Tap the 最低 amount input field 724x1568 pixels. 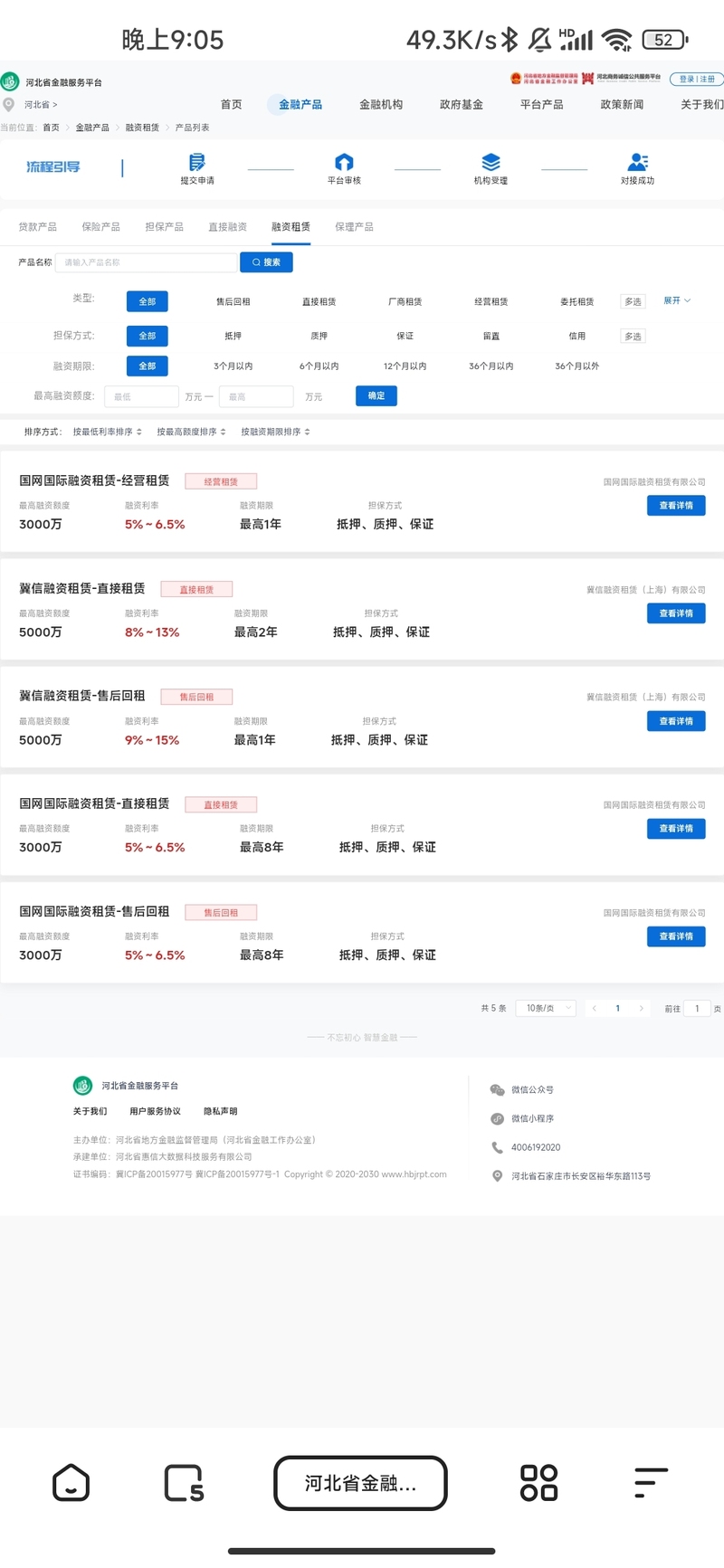point(141,396)
